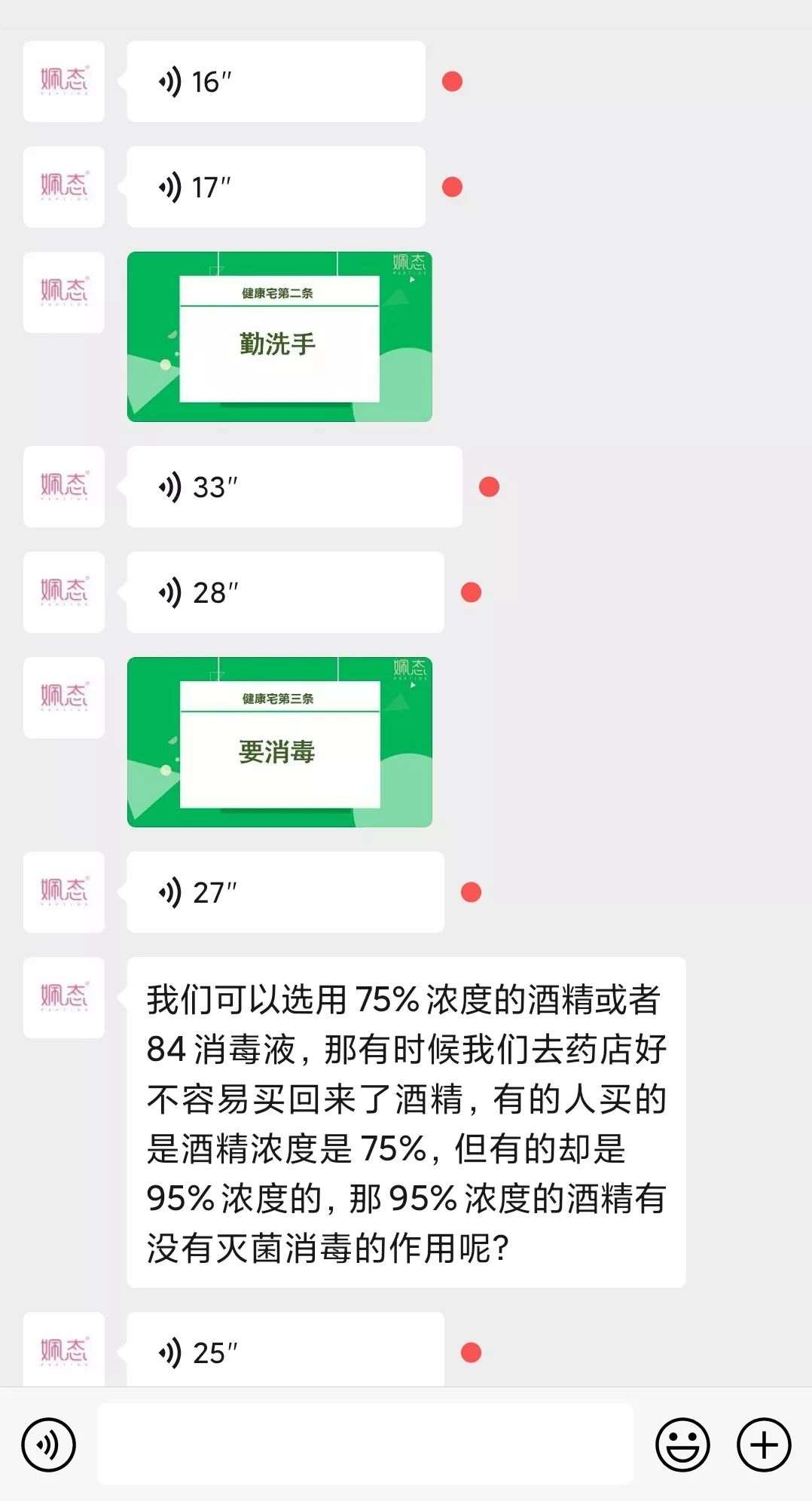Play the 17-second voice message
812x1501 pixels.
pos(276,187)
